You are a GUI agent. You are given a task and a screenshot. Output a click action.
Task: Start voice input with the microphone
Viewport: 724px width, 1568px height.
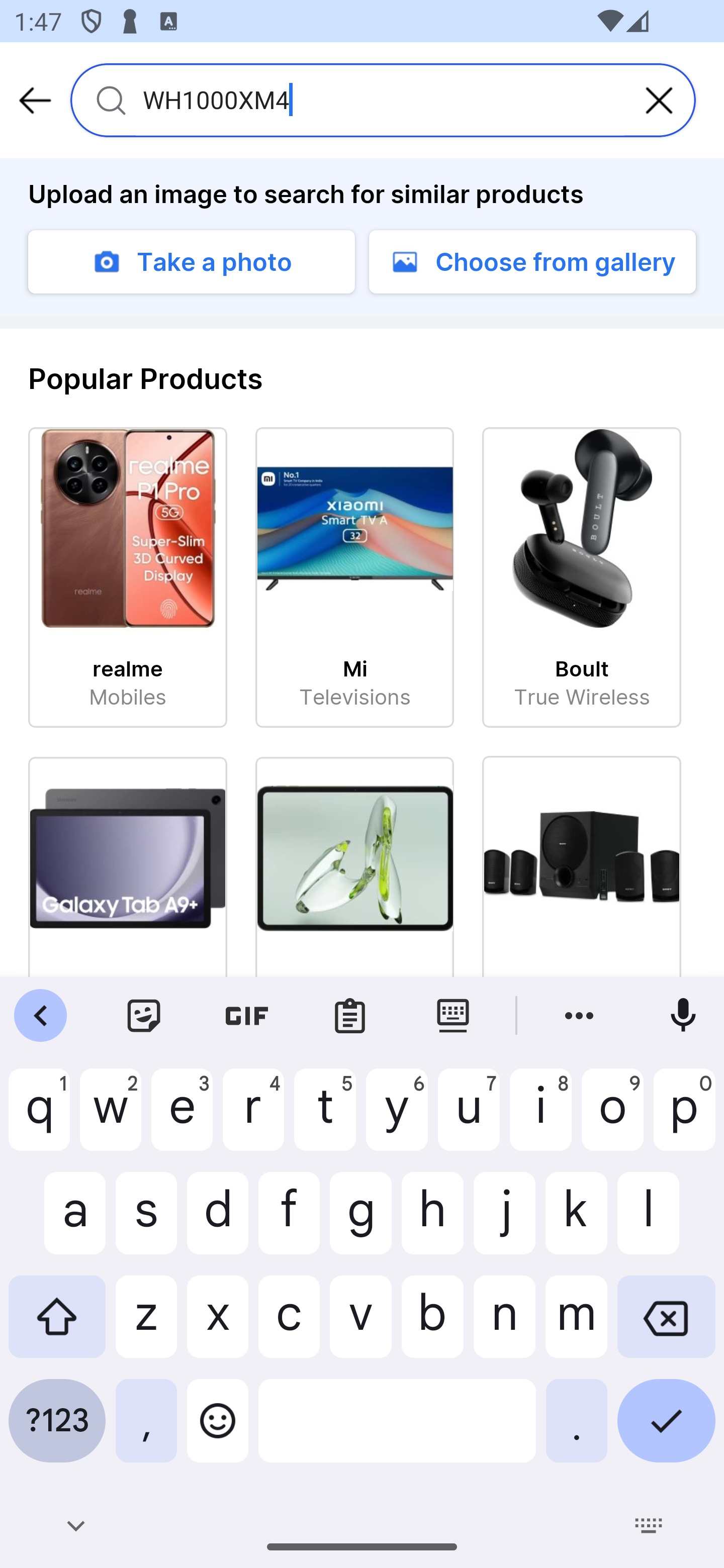point(683,1015)
